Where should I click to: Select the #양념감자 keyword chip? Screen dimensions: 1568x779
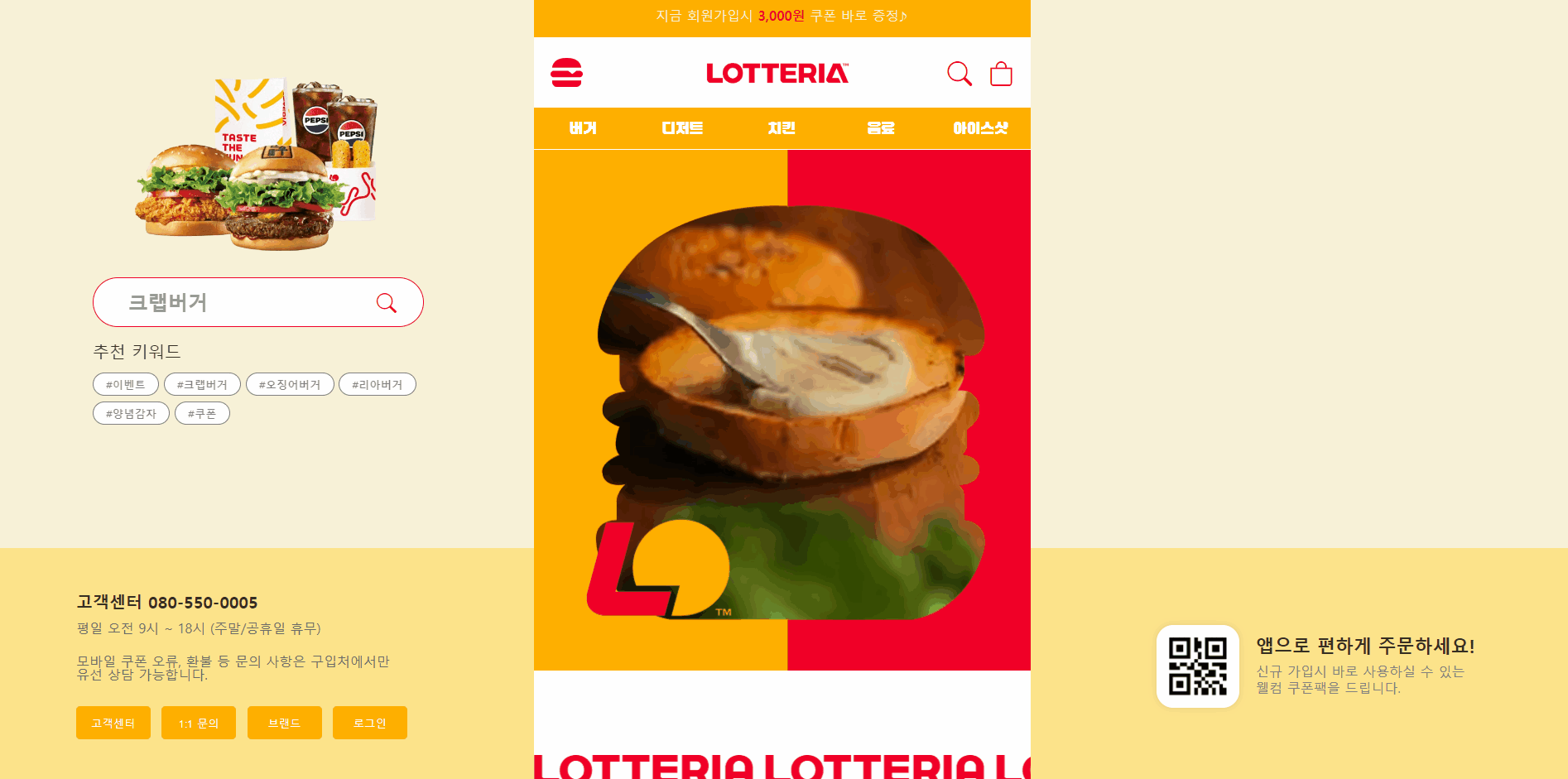pos(131,413)
